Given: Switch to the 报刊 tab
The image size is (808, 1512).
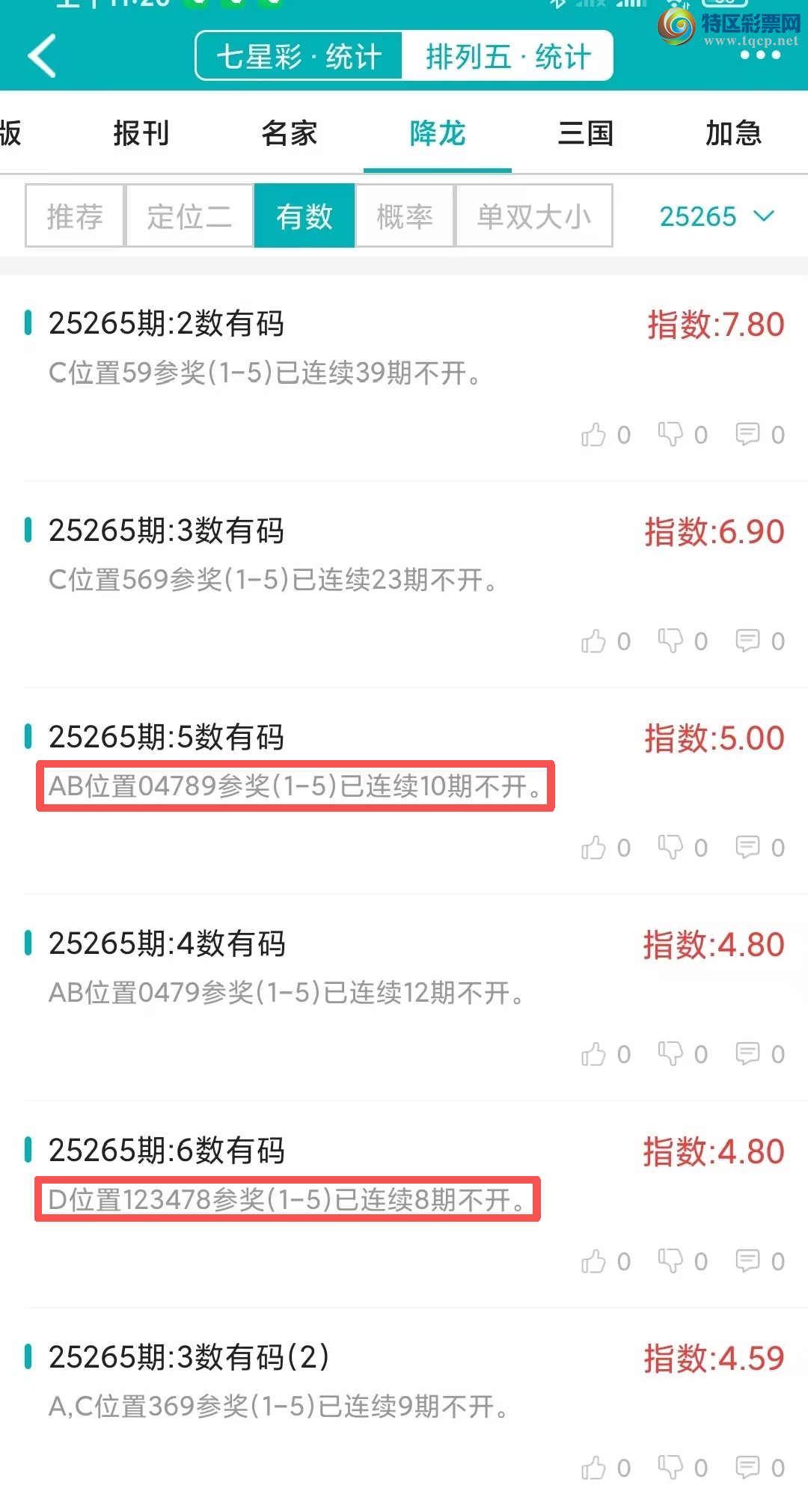Looking at the screenshot, I should pos(141,133).
